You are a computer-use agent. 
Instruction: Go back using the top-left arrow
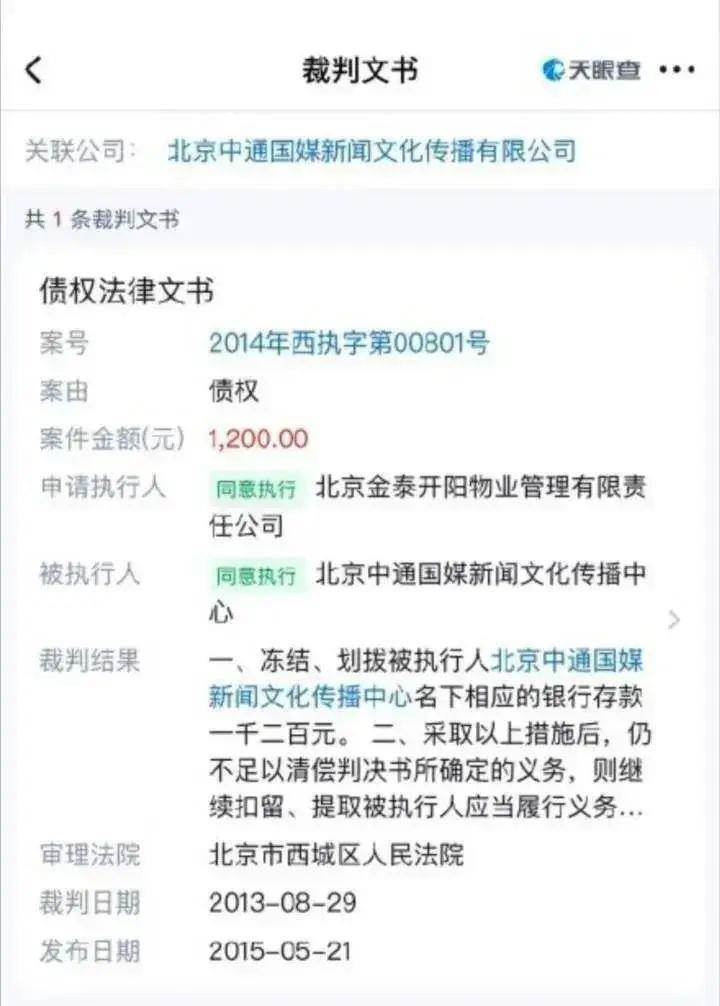coord(34,70)
